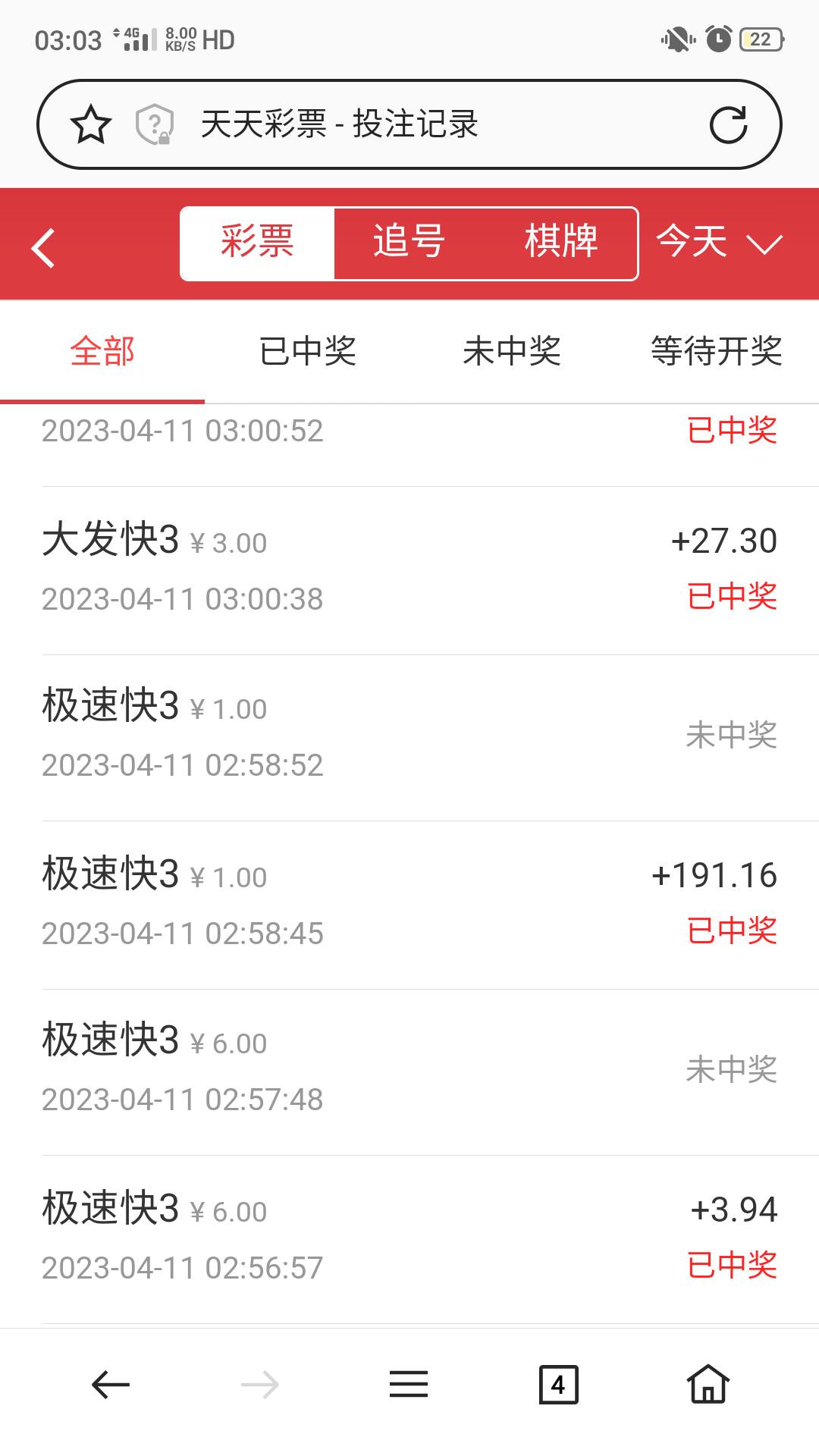The height and width of the screenshot is (1456, 819).
Task: Show 全部 betting records
Action: coord(102,352)
